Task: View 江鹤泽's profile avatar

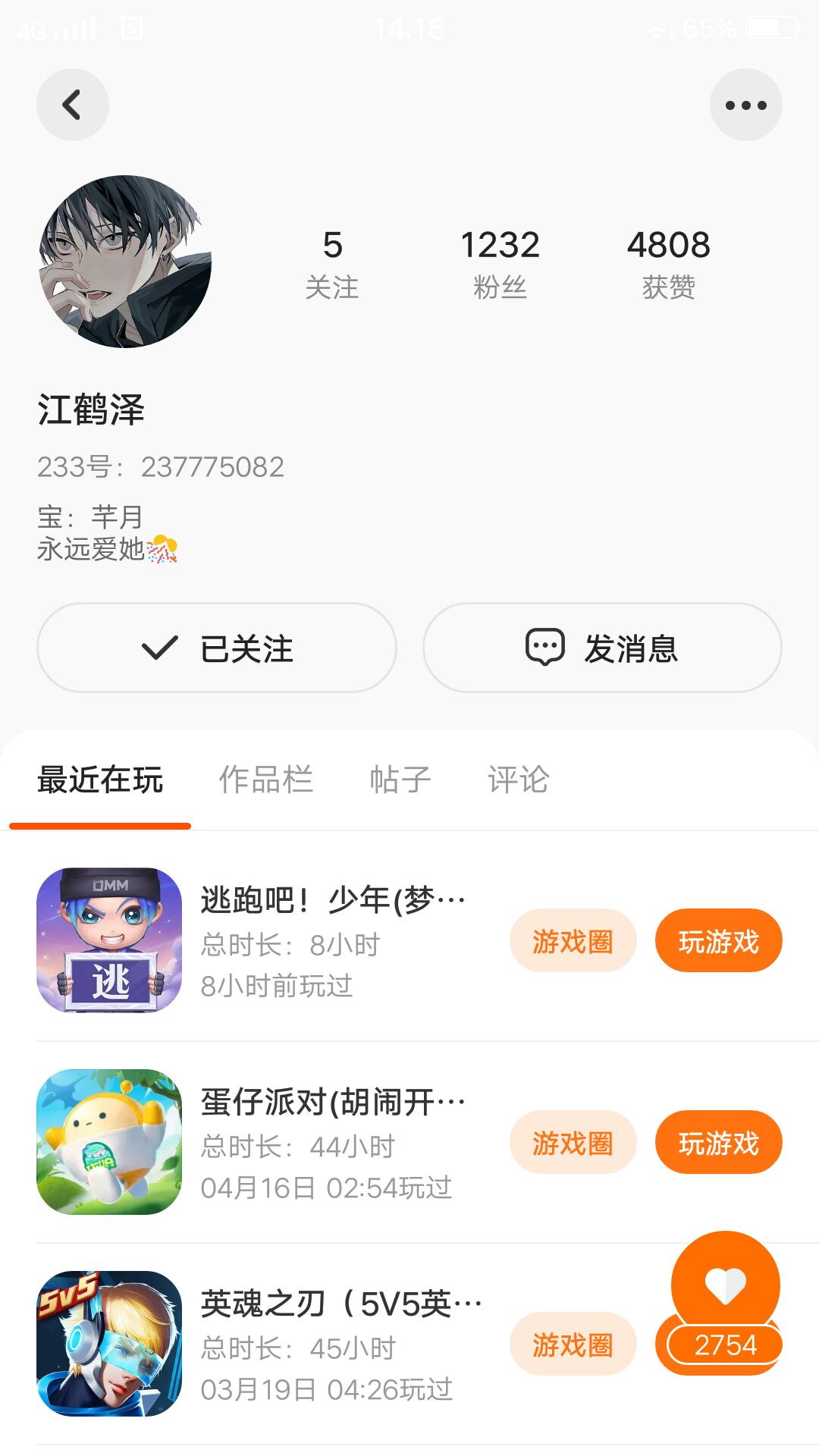Action: click(125, 262)
